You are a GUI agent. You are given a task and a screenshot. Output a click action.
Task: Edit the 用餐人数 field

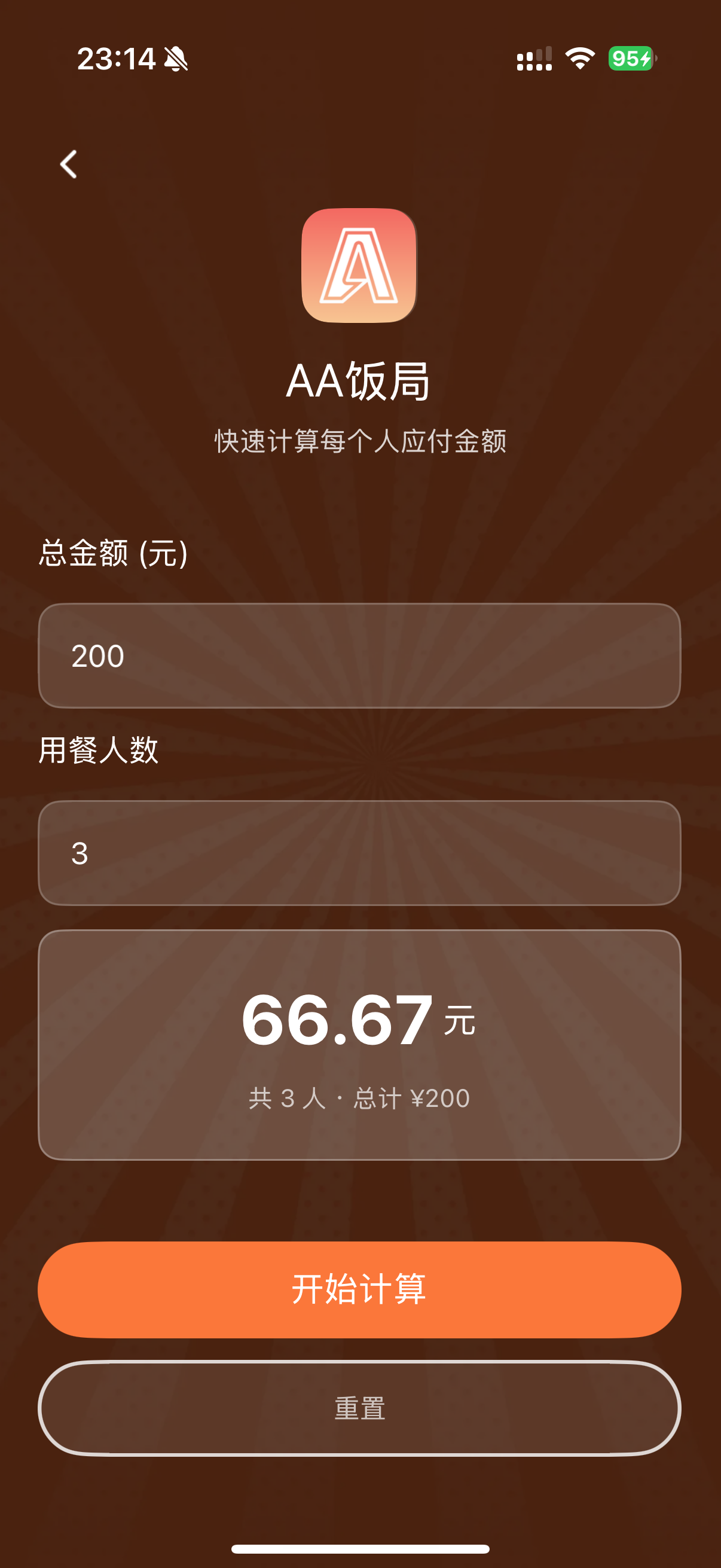(x=359, y=853)
